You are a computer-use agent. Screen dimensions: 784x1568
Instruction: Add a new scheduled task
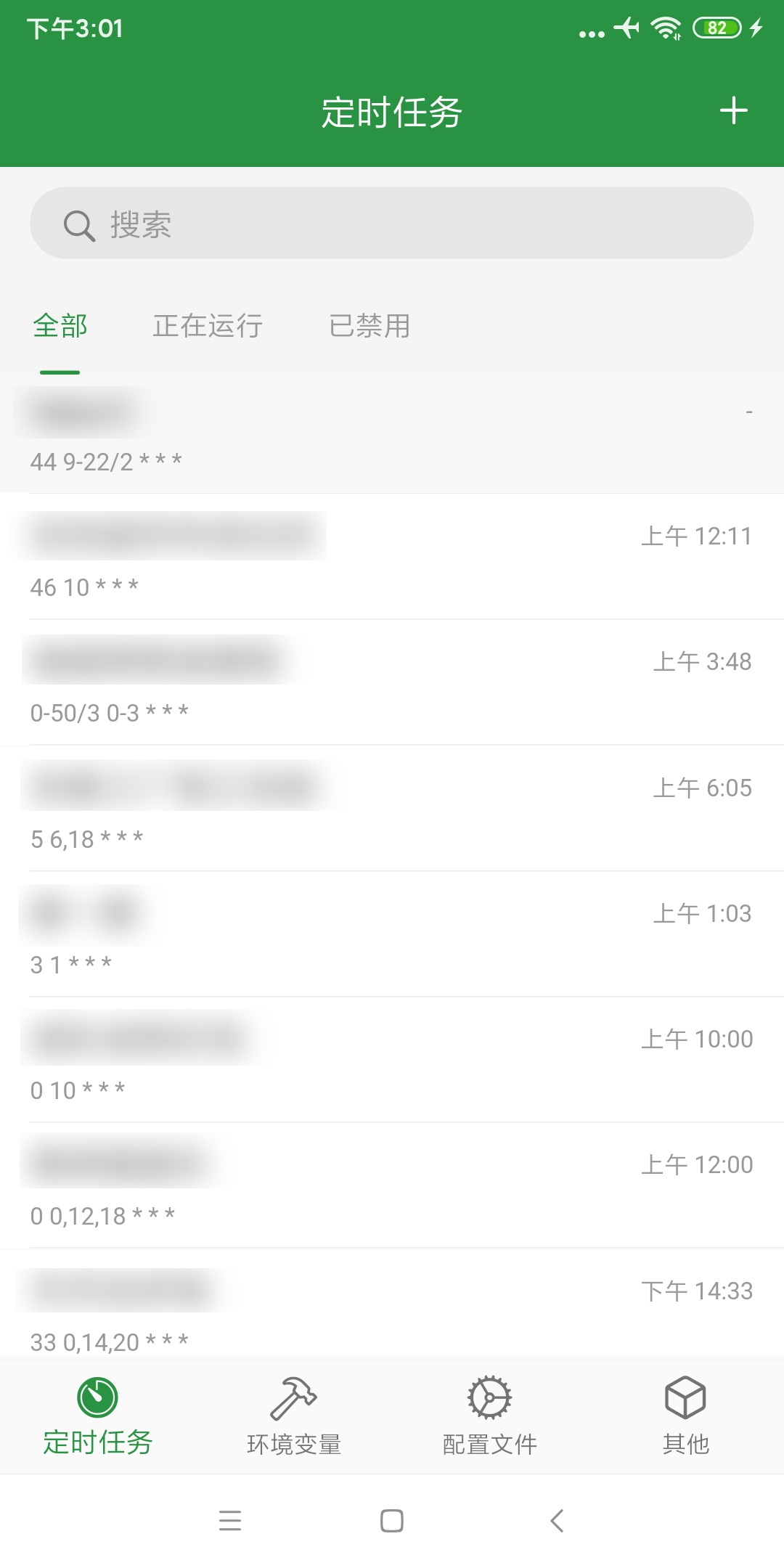coord(733,111)
